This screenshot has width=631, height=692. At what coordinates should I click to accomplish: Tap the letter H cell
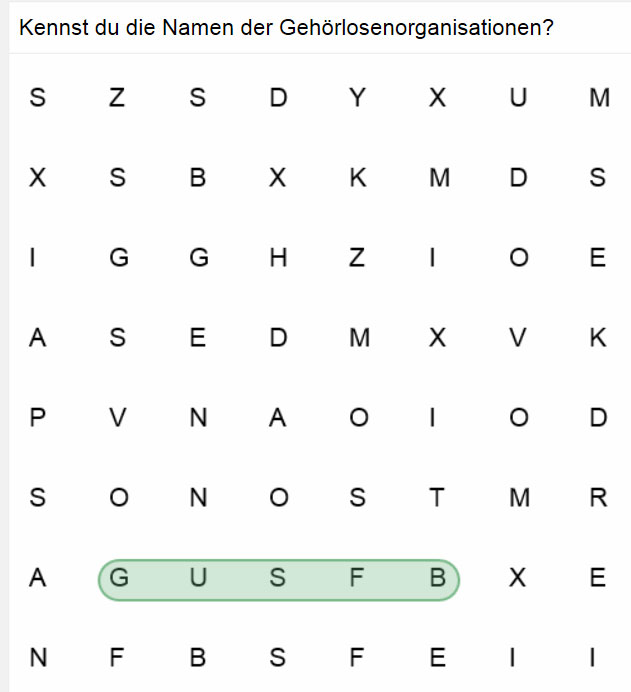278,258
